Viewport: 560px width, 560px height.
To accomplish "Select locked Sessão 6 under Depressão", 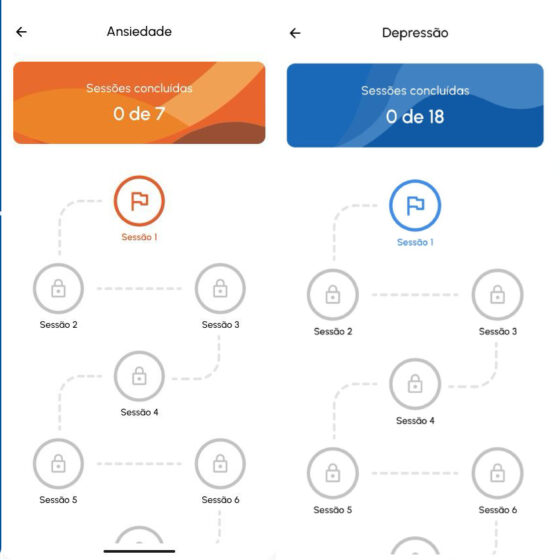I will coord(498,473).
